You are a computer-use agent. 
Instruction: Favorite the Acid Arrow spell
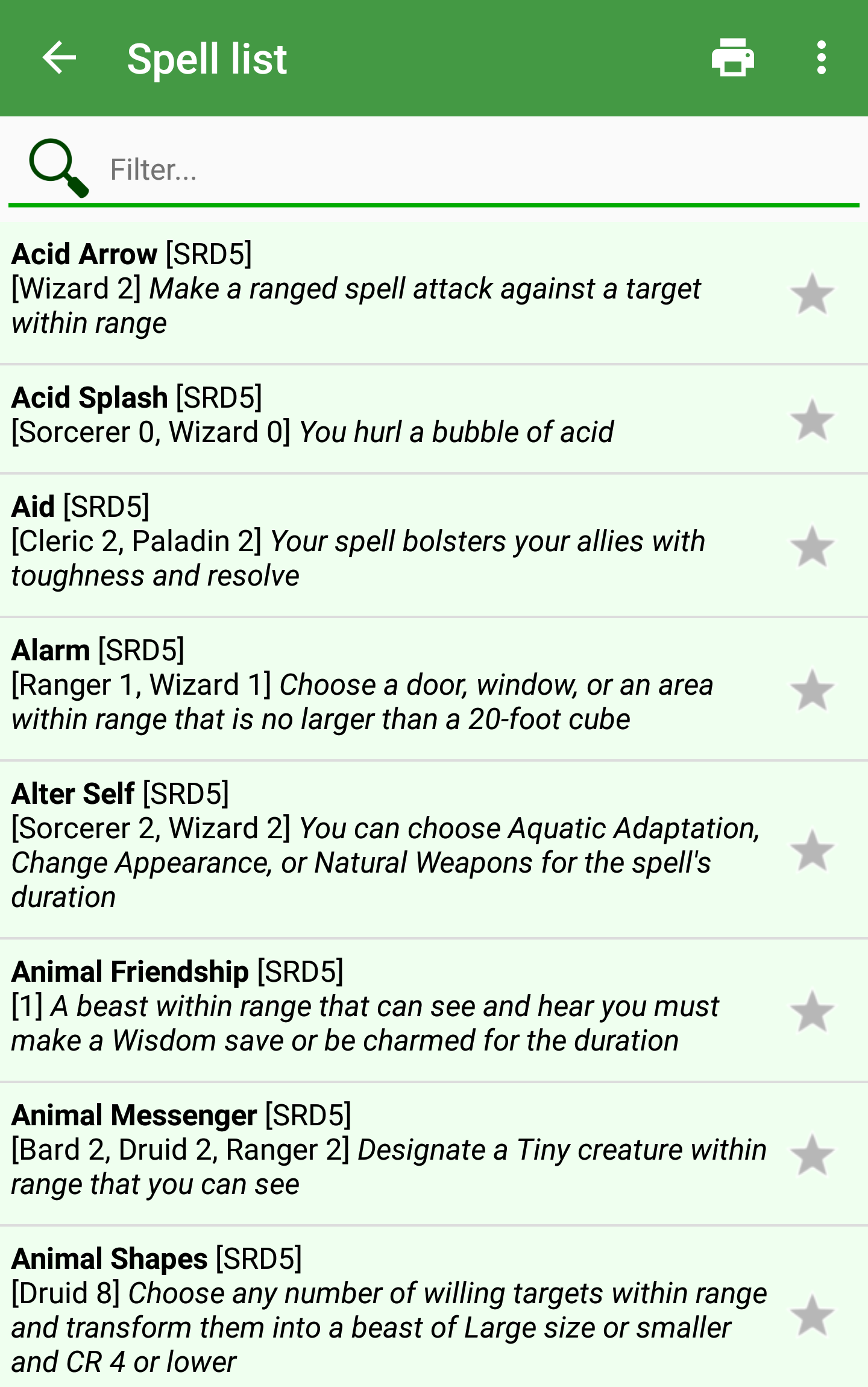(812, 294)
